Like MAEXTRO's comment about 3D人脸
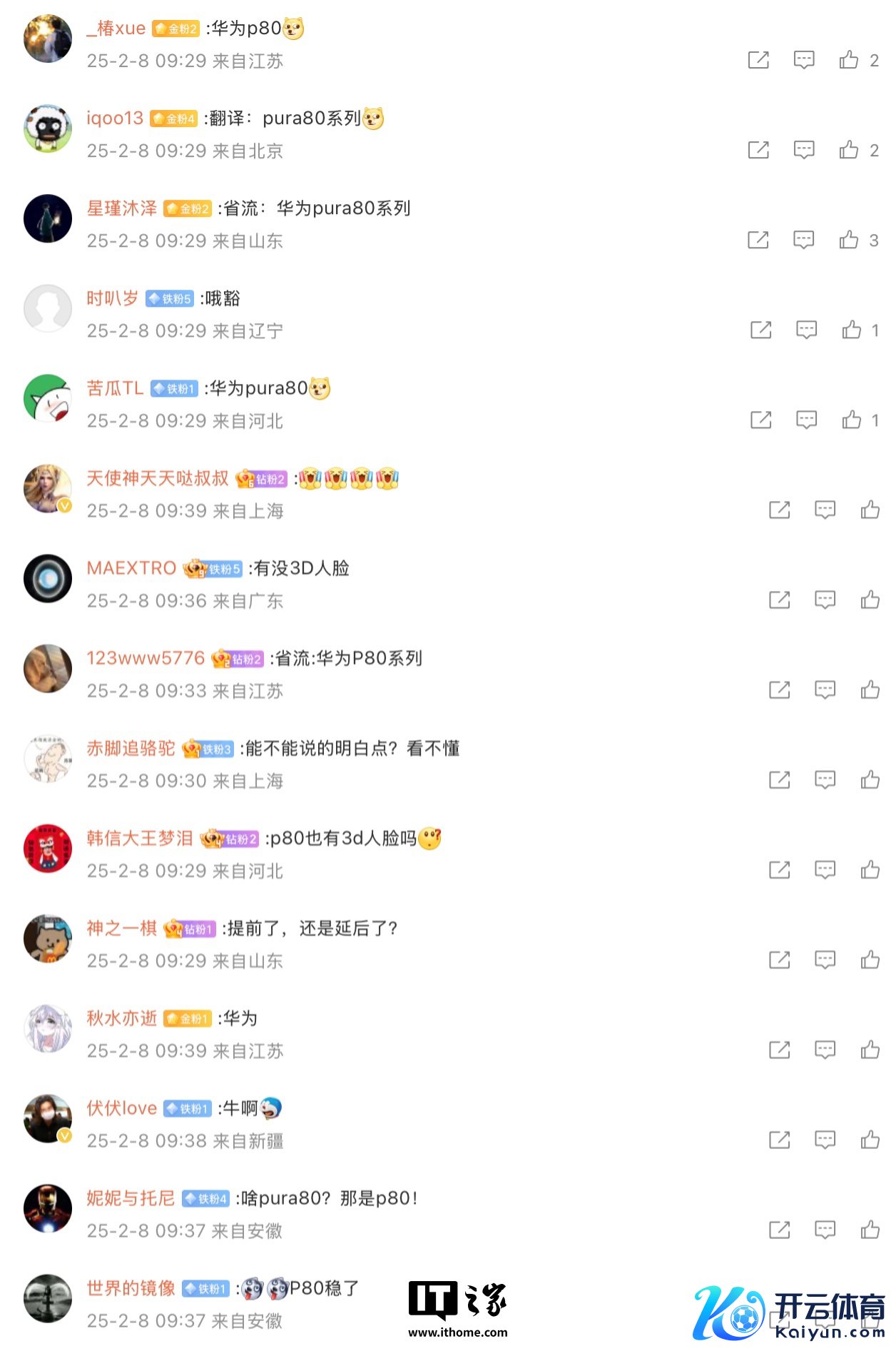The height and width of the screenshot is (1356, 896). [870, 599]
